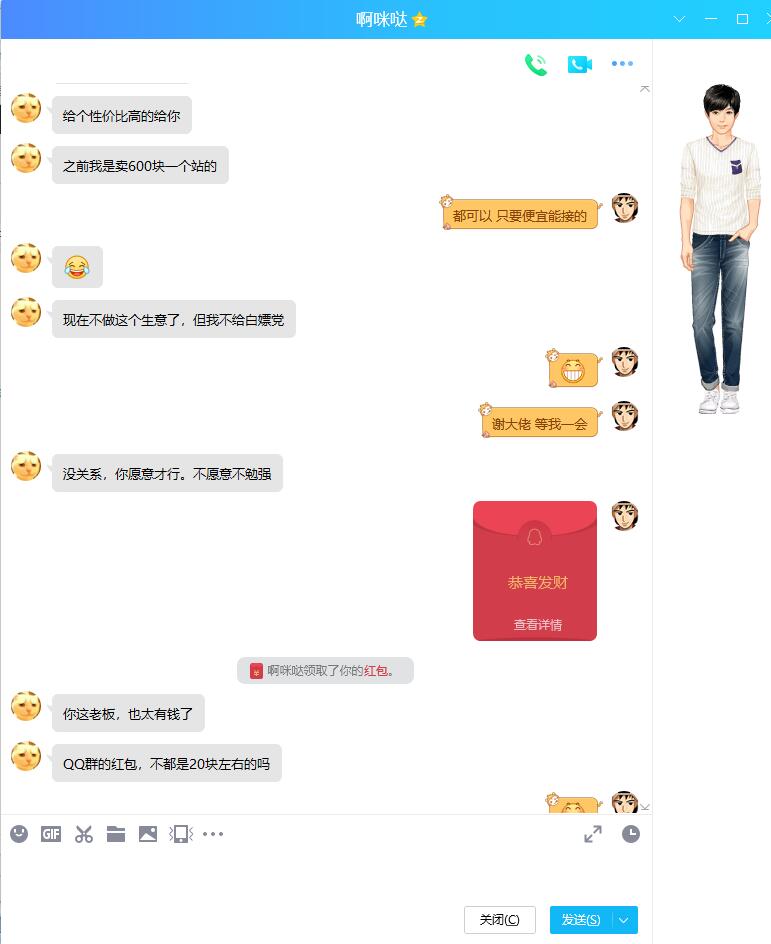Send a file using the folder icon

tap(116, 834)
